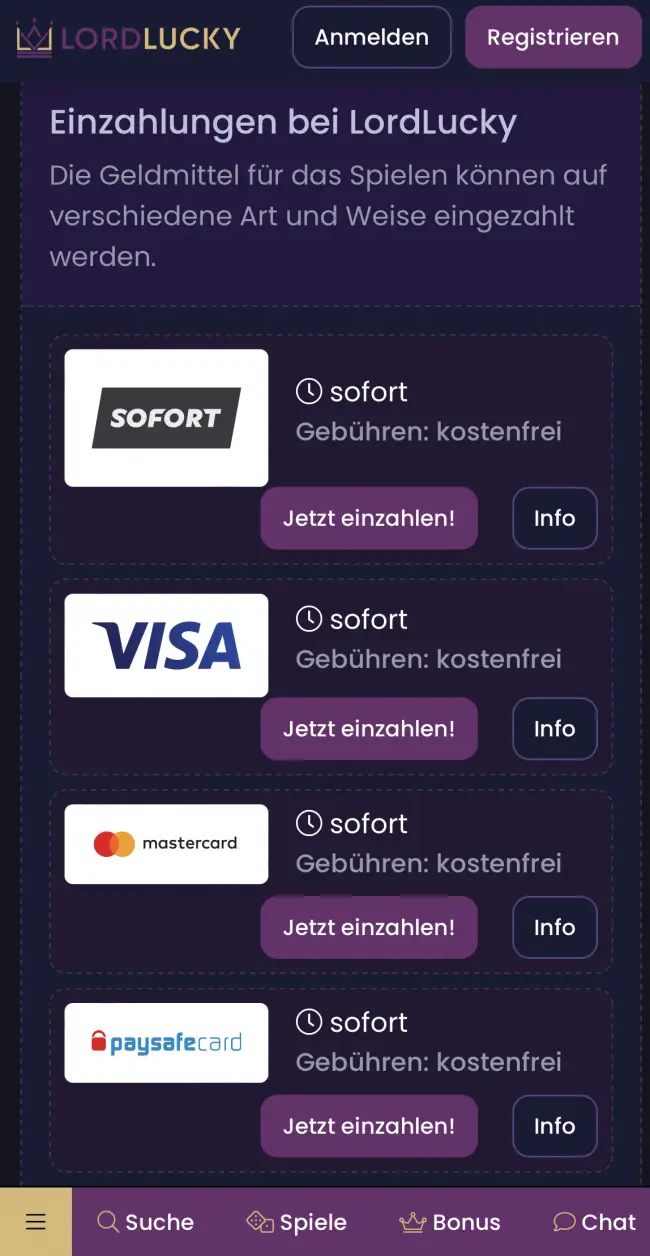Deposit now with Sofort
Screen dimensions: 650x1256
pyautogui.click(x=368, y=518)
